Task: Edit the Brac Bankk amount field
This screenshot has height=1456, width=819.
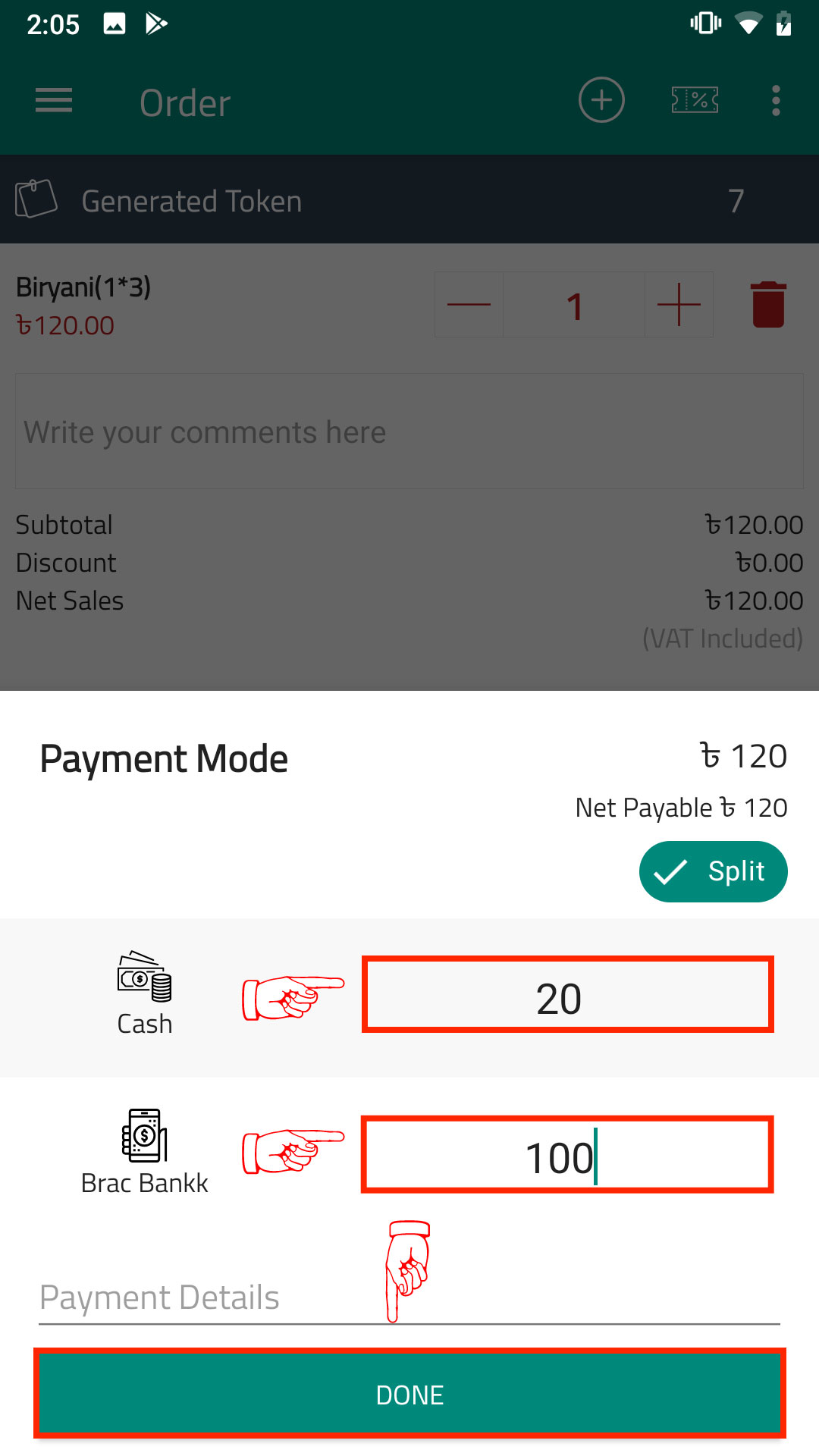Action: pos(567,1154)
